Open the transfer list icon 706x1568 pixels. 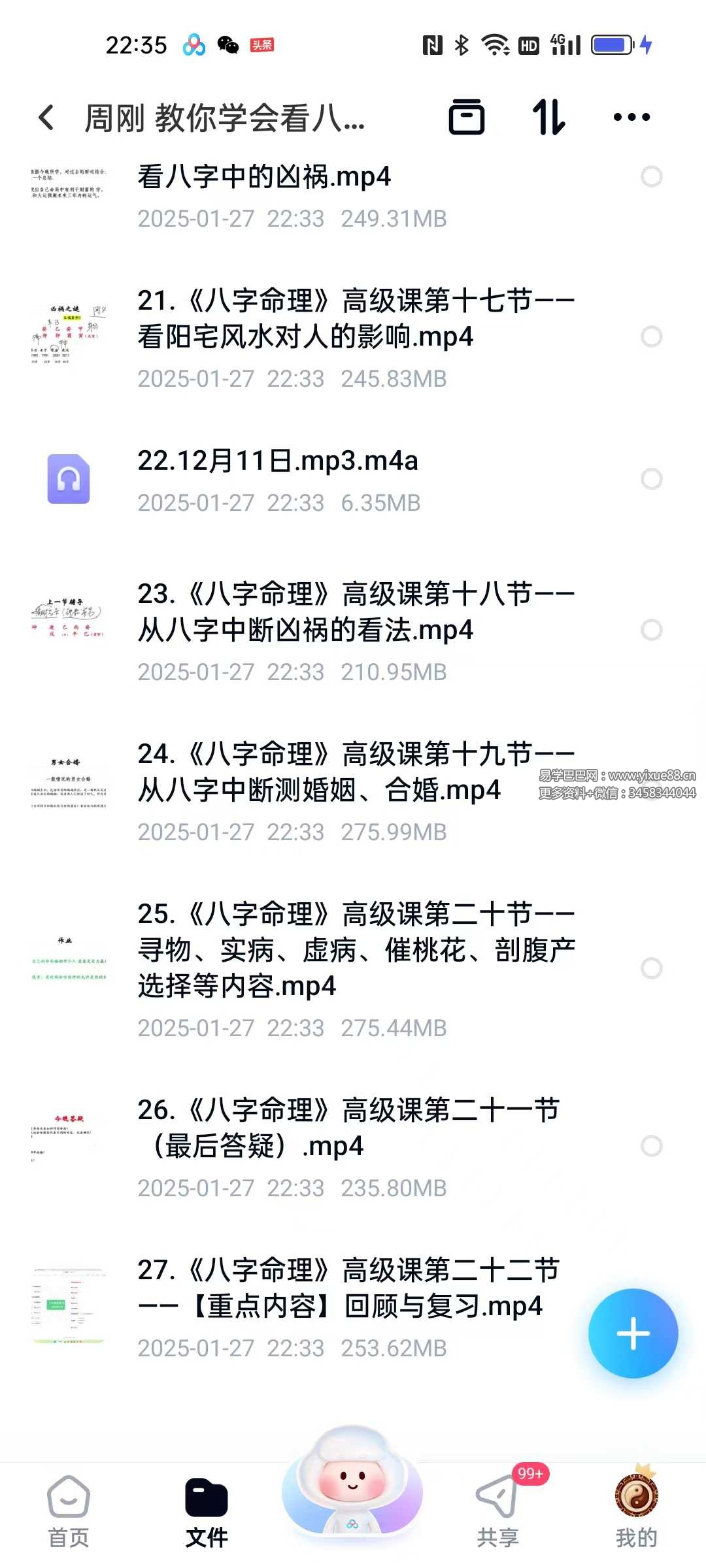point(466,118)
